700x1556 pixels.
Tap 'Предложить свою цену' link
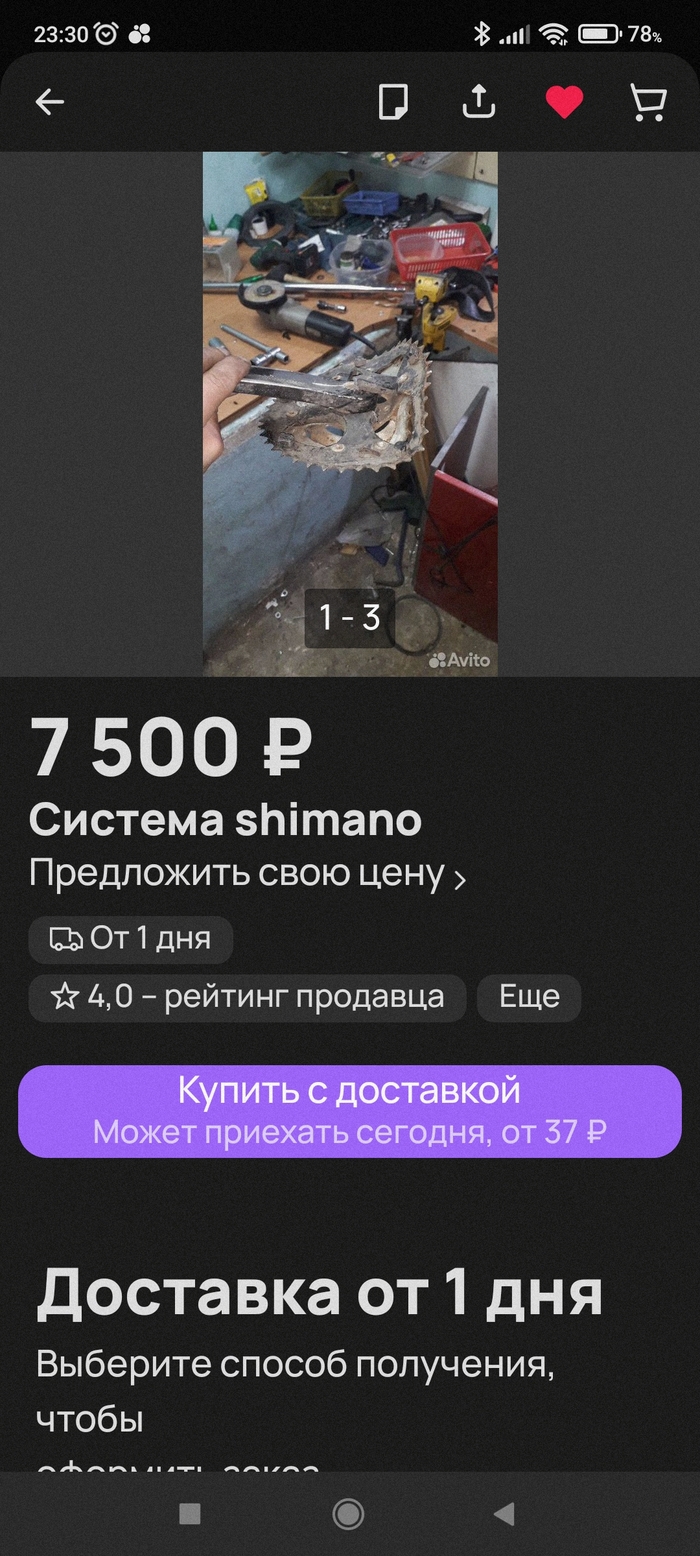point(247,874)
